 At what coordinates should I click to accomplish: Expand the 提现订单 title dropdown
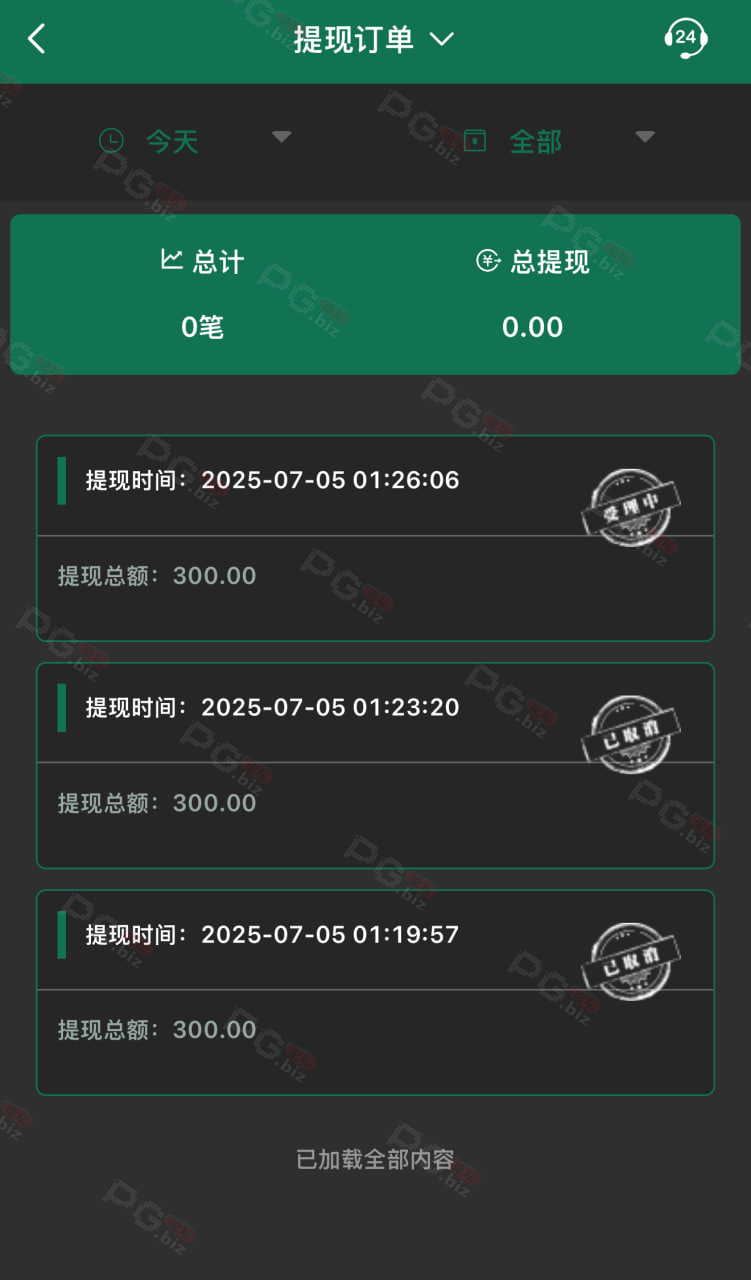(374, 40)
